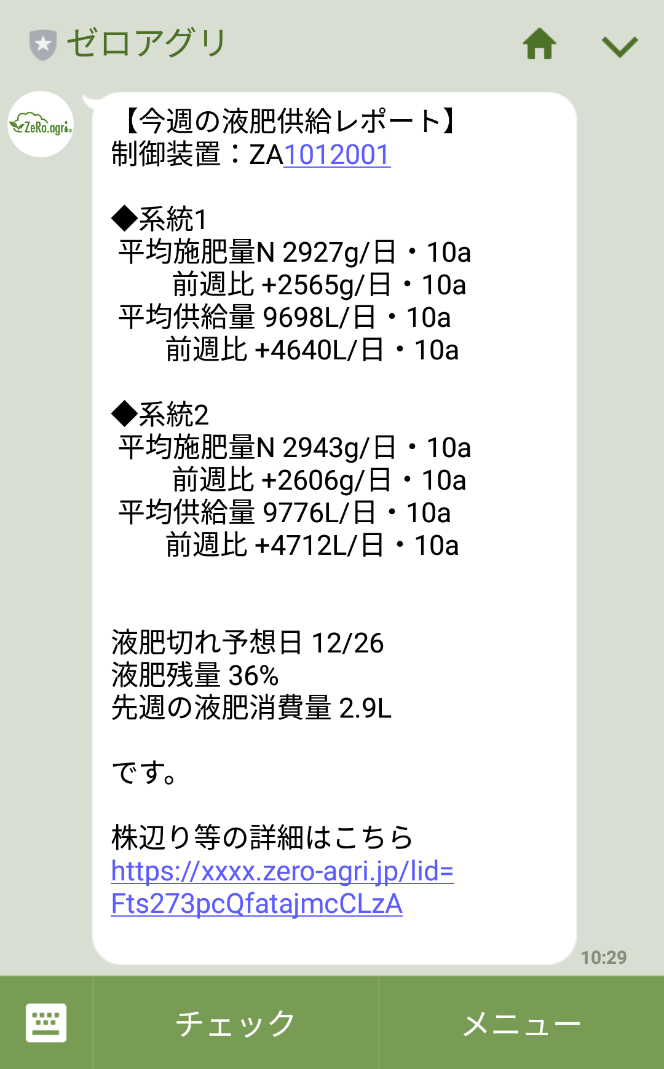Image resolution: width=664 pixels, height=1069 pixels.
Task: Tap the linked device number 1012001
Action: pyautogui.click(x=337, y=155)
